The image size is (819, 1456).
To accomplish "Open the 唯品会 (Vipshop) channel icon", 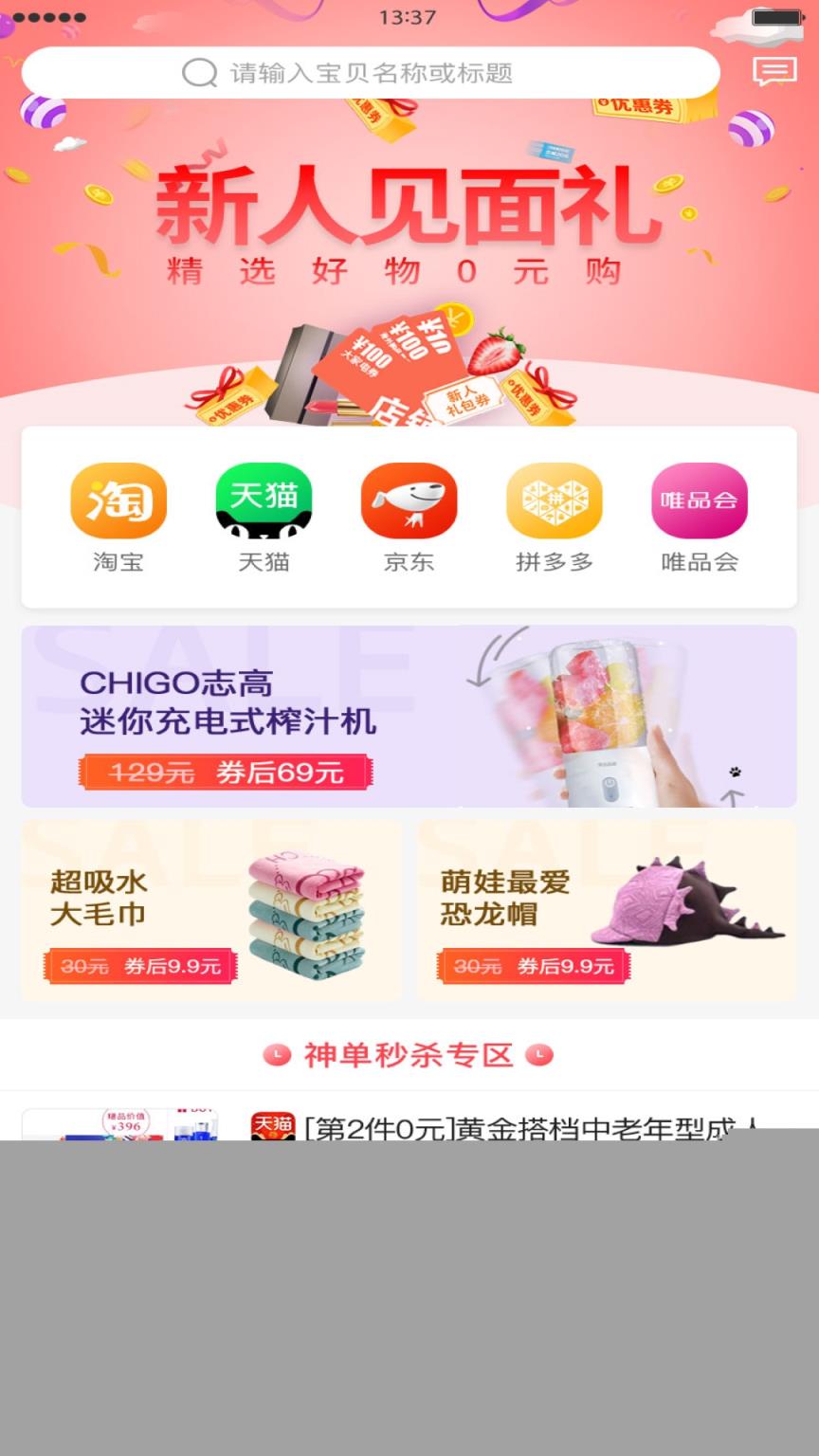I will point(700,500).
